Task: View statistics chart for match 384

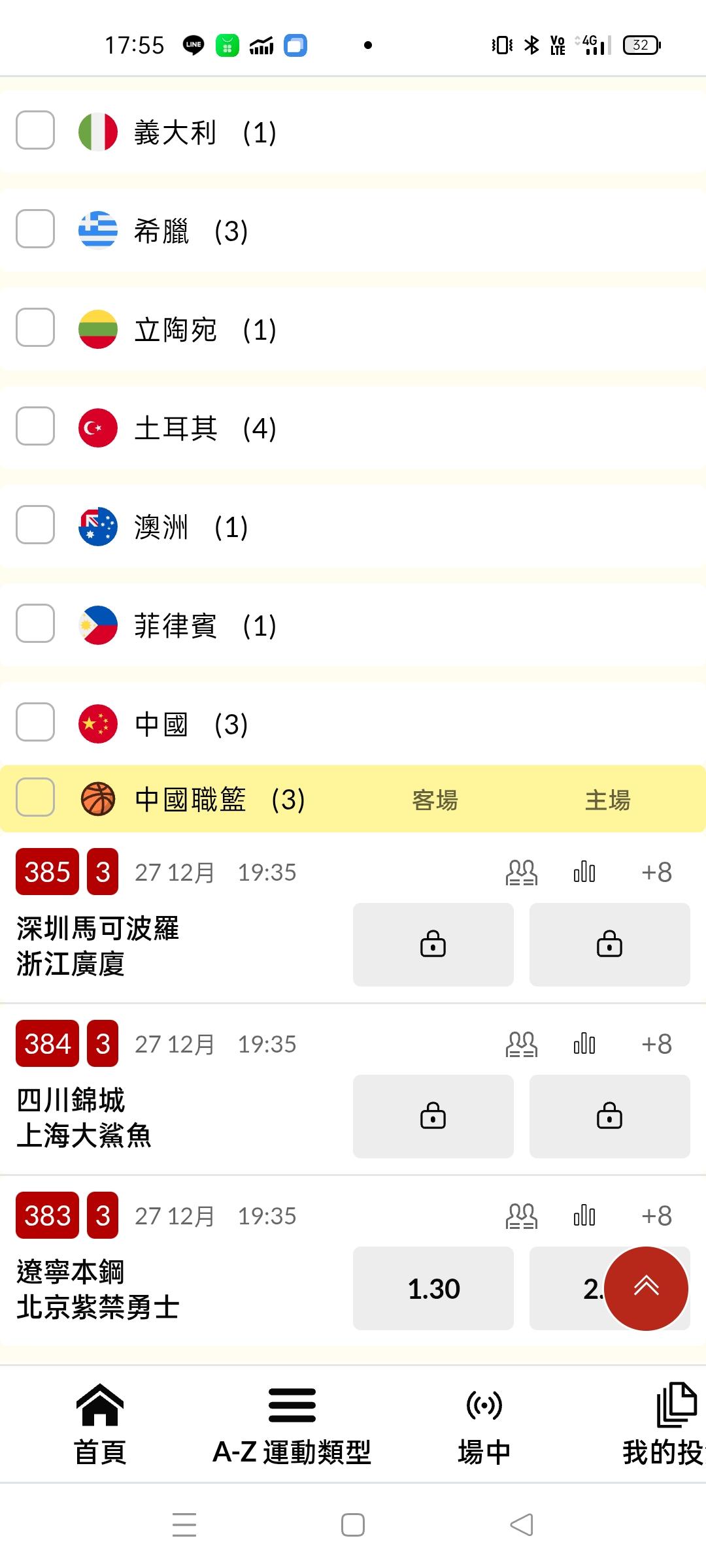Action: point(584,1044)
